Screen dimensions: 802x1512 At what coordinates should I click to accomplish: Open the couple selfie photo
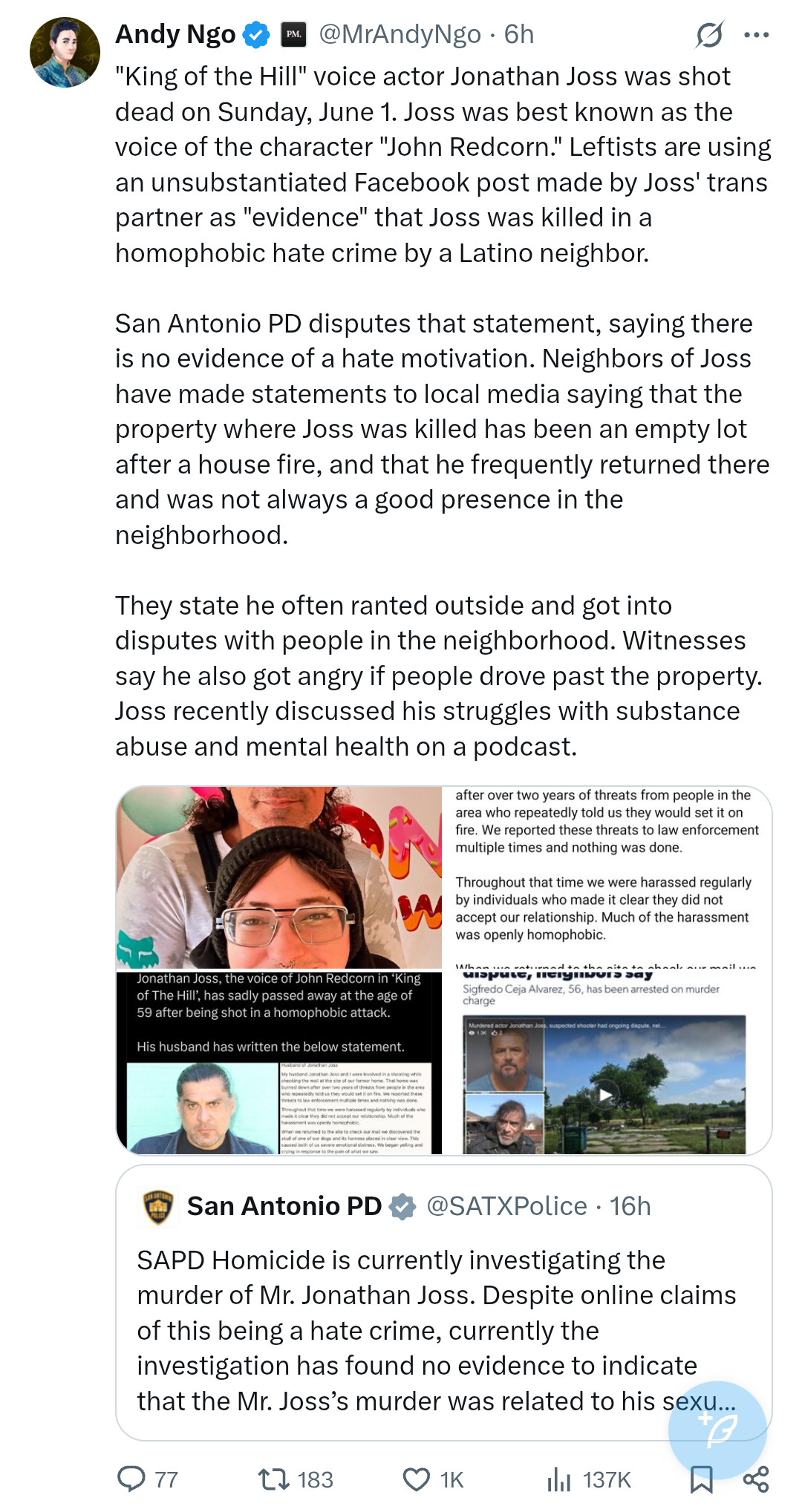[279, 877]
